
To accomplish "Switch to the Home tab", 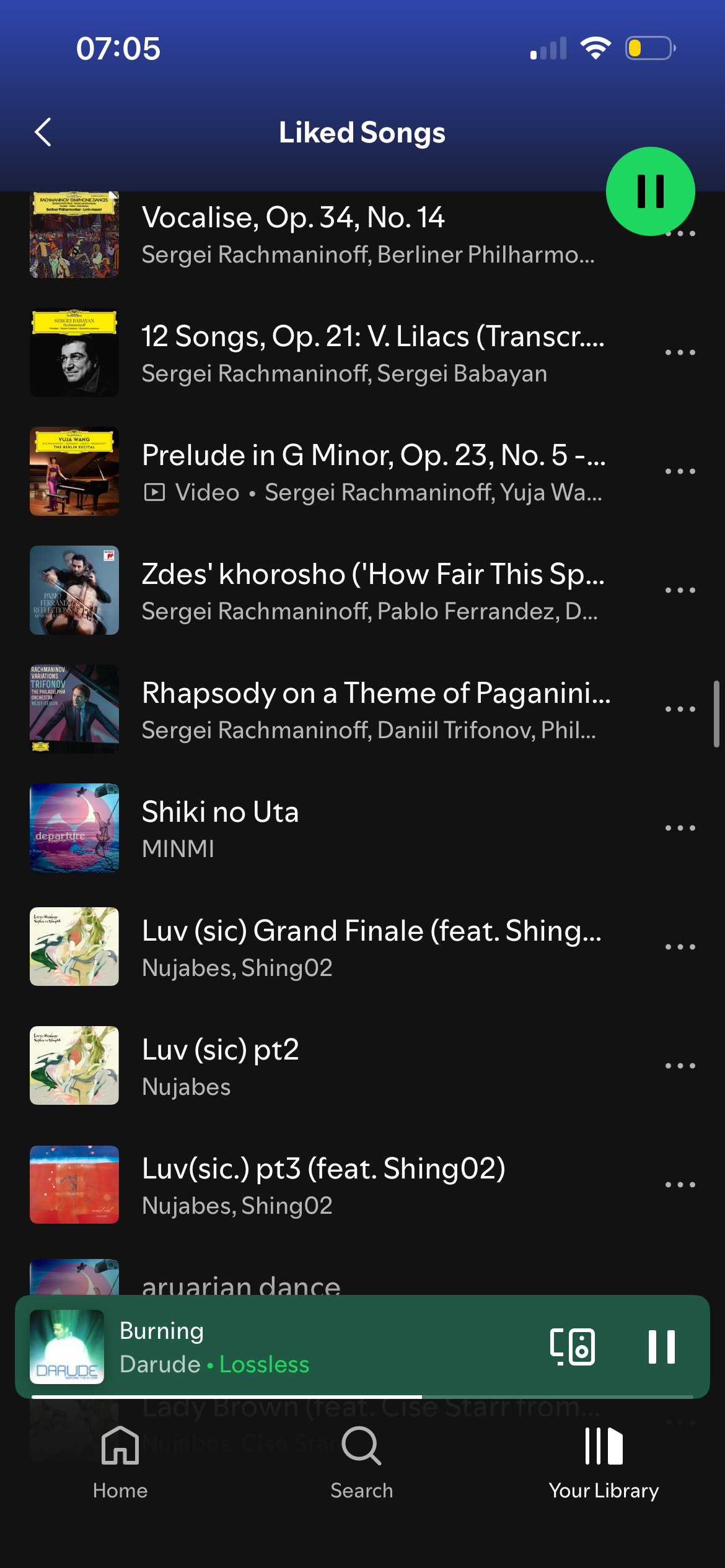I will (120, 1463).
